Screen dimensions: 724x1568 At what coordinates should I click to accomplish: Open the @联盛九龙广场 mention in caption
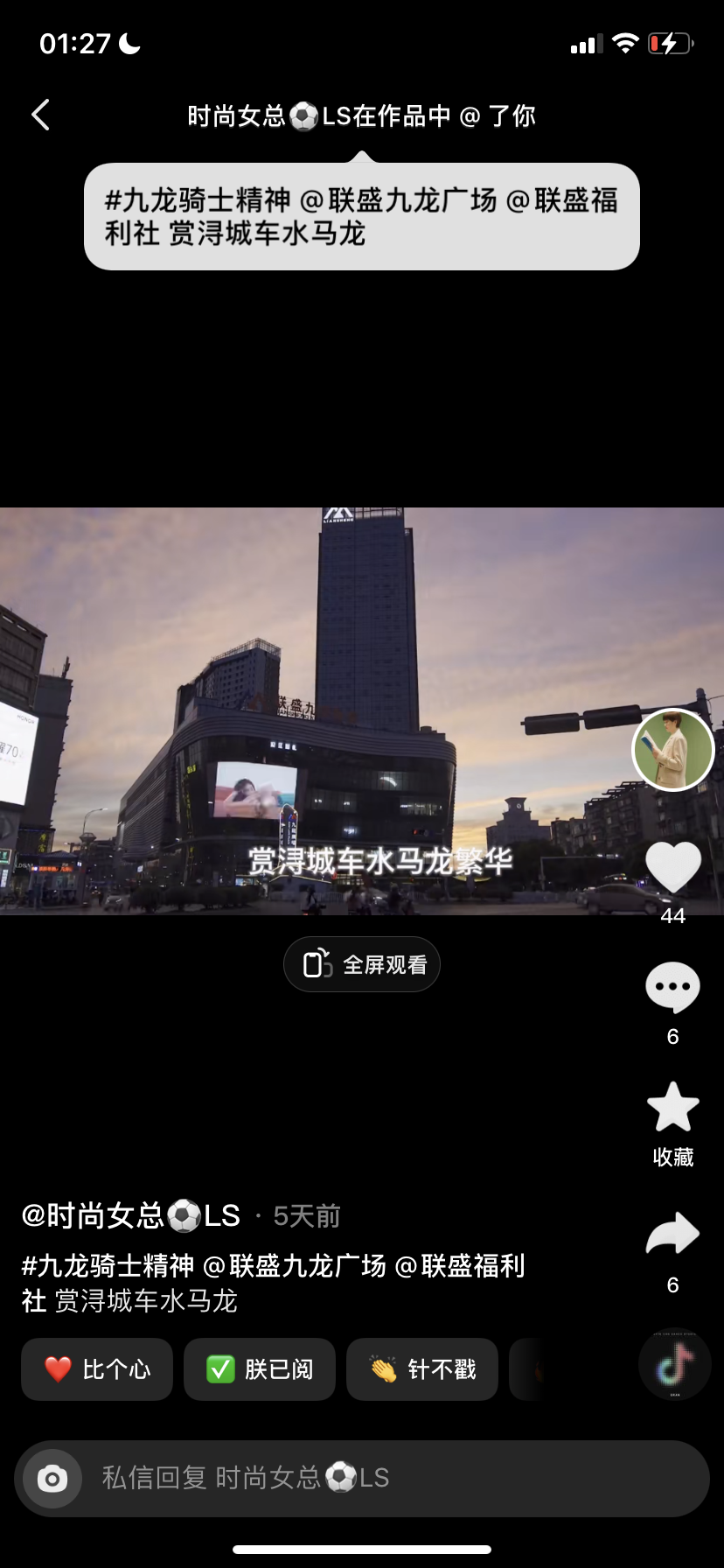coord(295,1265)
